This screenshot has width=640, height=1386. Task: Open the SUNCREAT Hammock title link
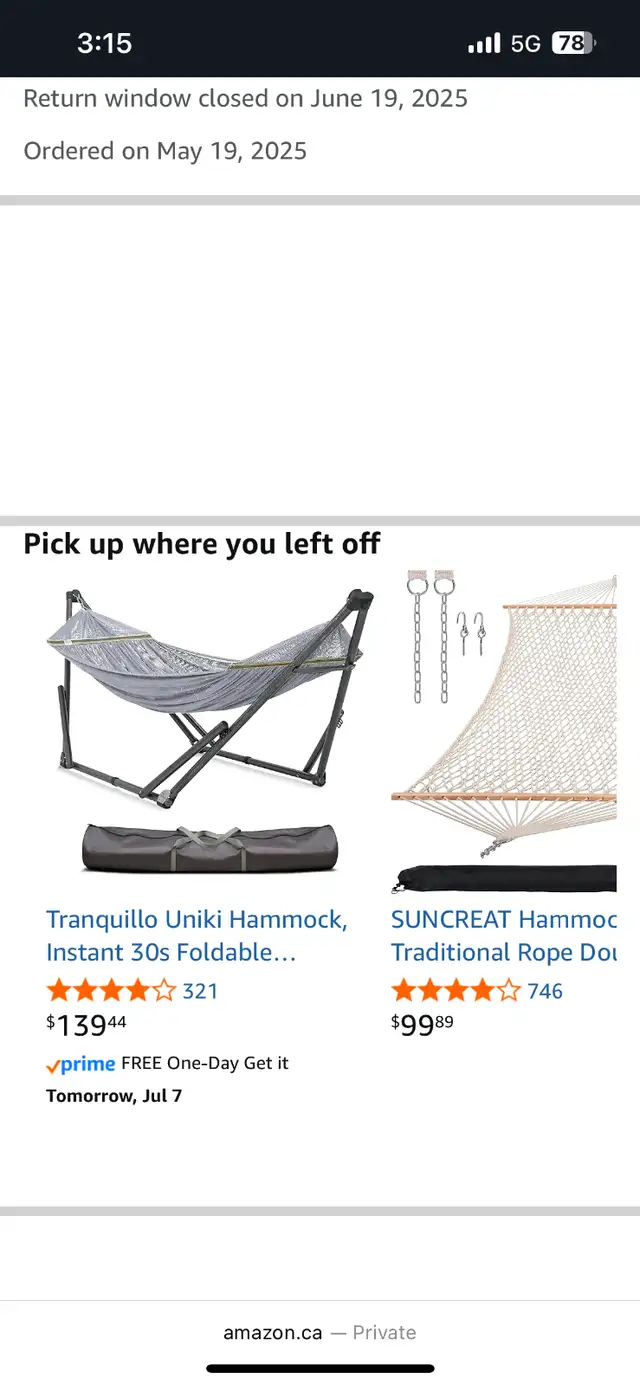point(504,936)
